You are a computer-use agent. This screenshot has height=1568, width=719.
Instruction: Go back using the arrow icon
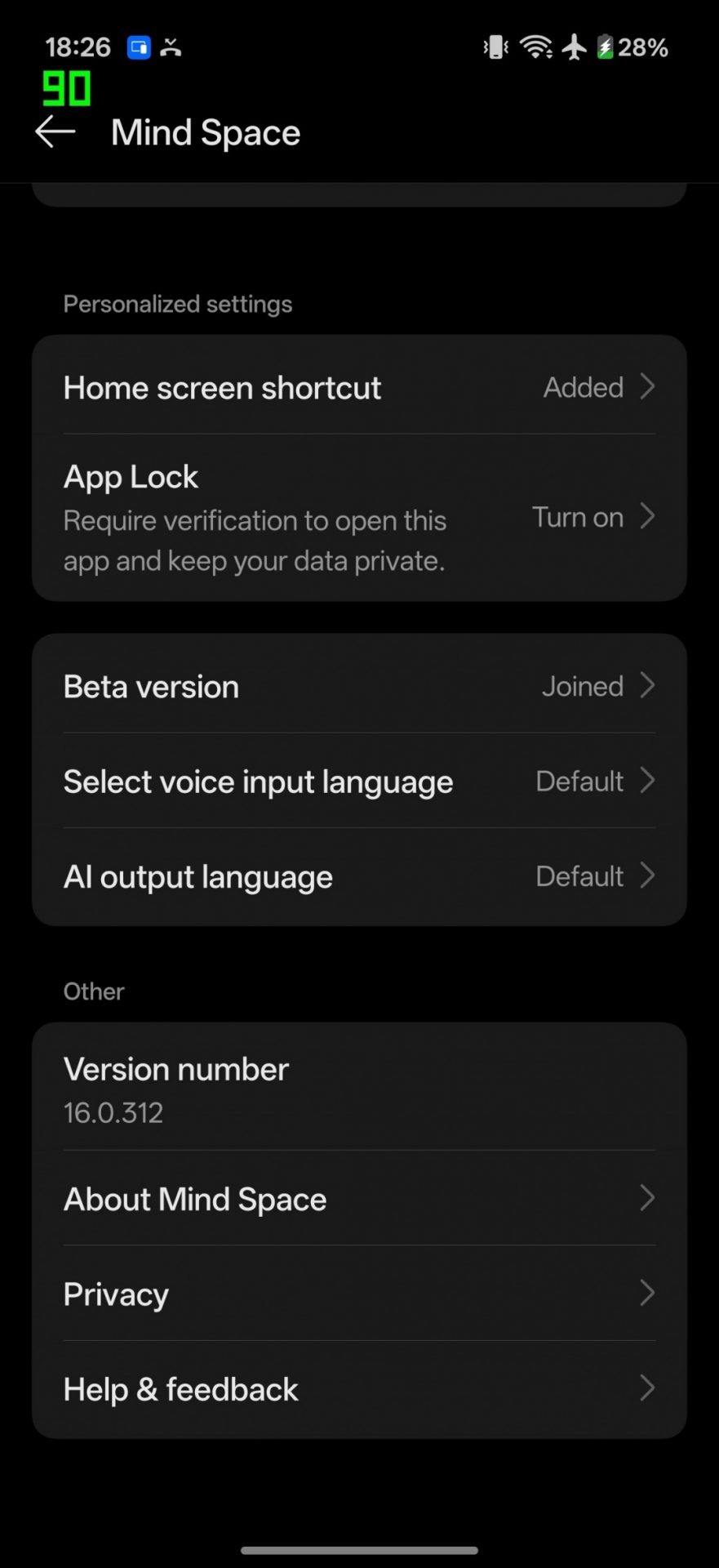55,132
